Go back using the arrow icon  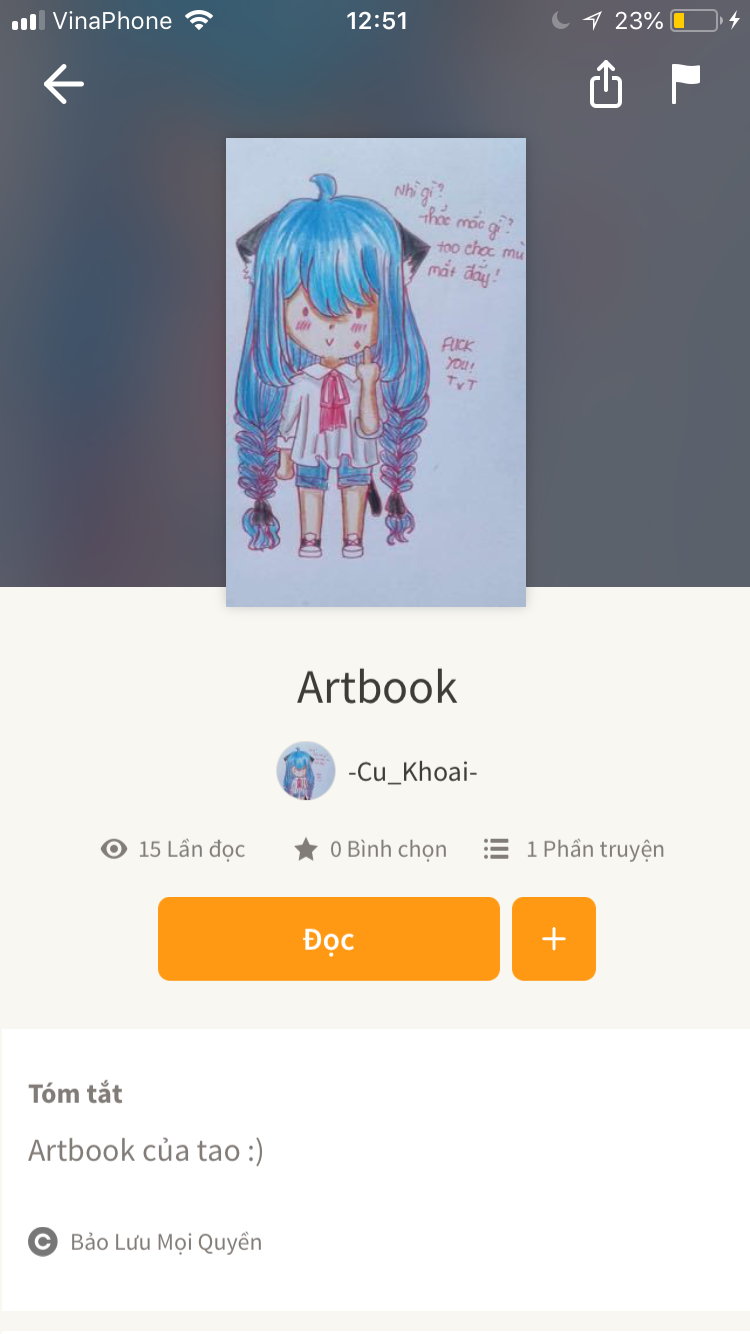pos(64,85)
